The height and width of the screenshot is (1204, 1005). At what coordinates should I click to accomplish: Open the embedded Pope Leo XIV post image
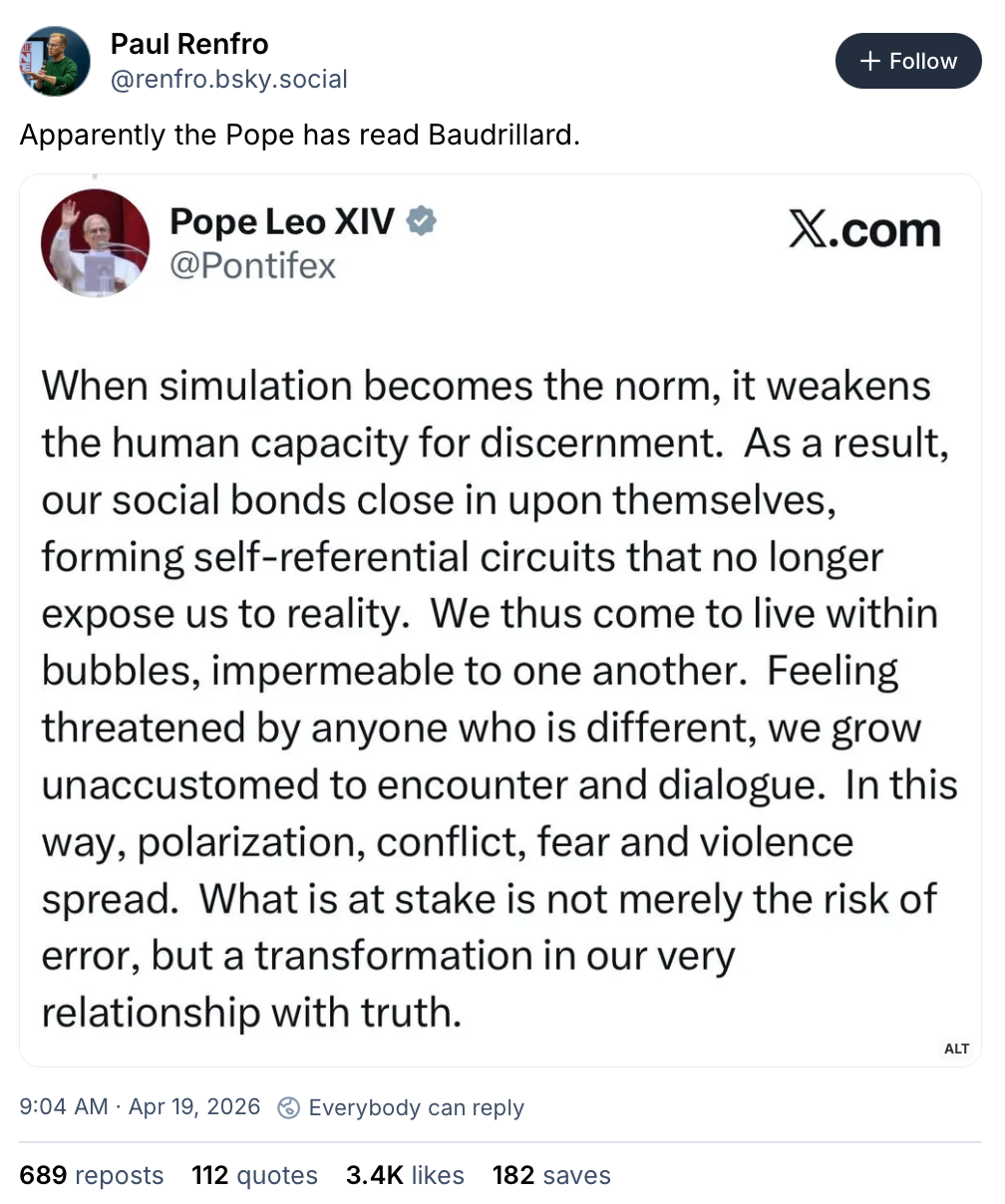(500, 618)
